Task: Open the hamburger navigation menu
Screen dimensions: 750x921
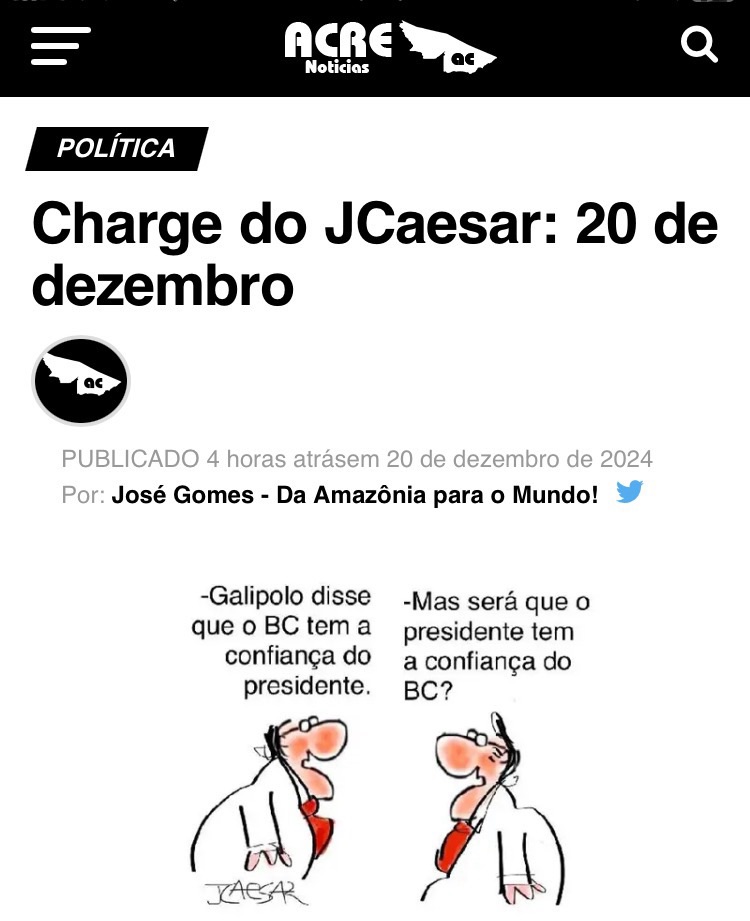Action: pyautogui.click(x=60, y=46)
